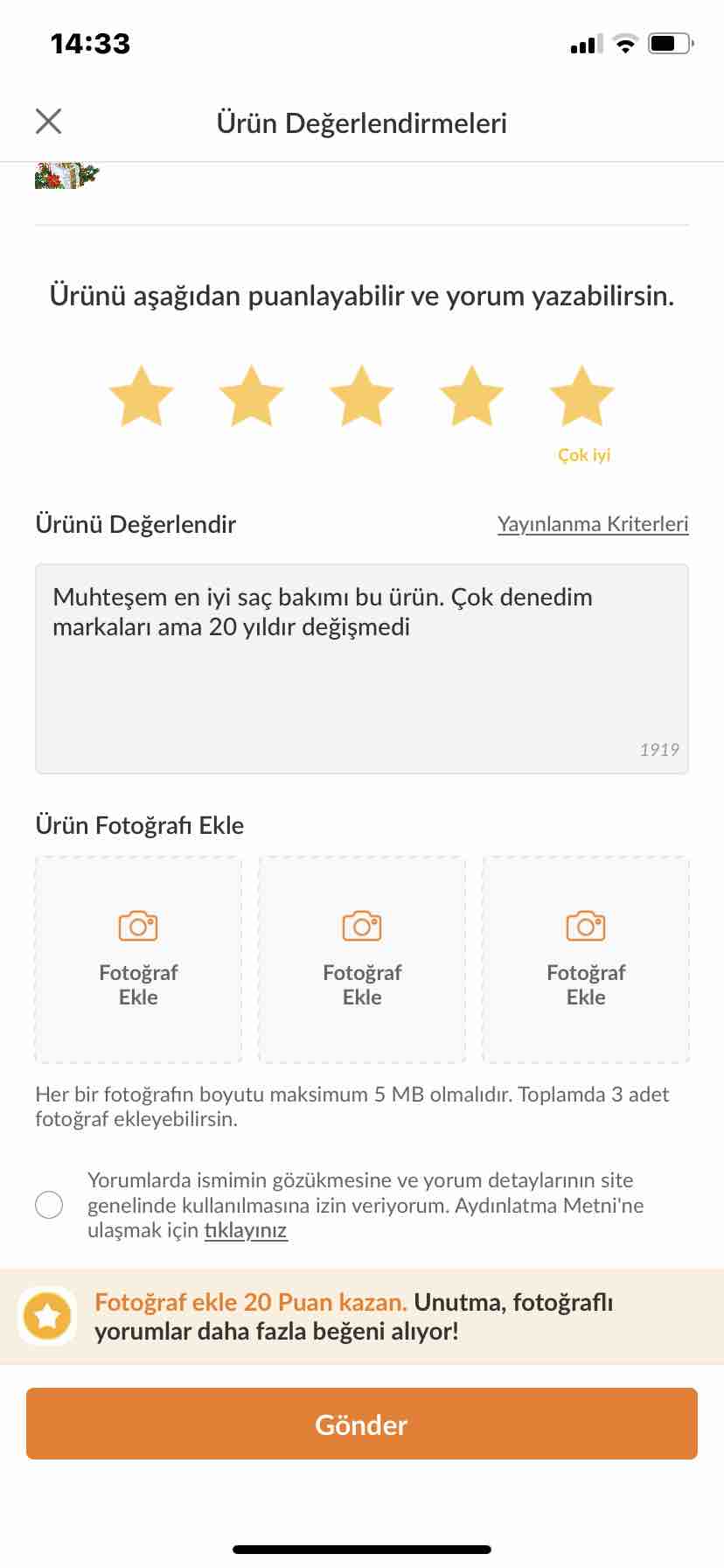
Task: Open Aydınlatma Metni via tıklayınız link
Action: click(246, 1230)
